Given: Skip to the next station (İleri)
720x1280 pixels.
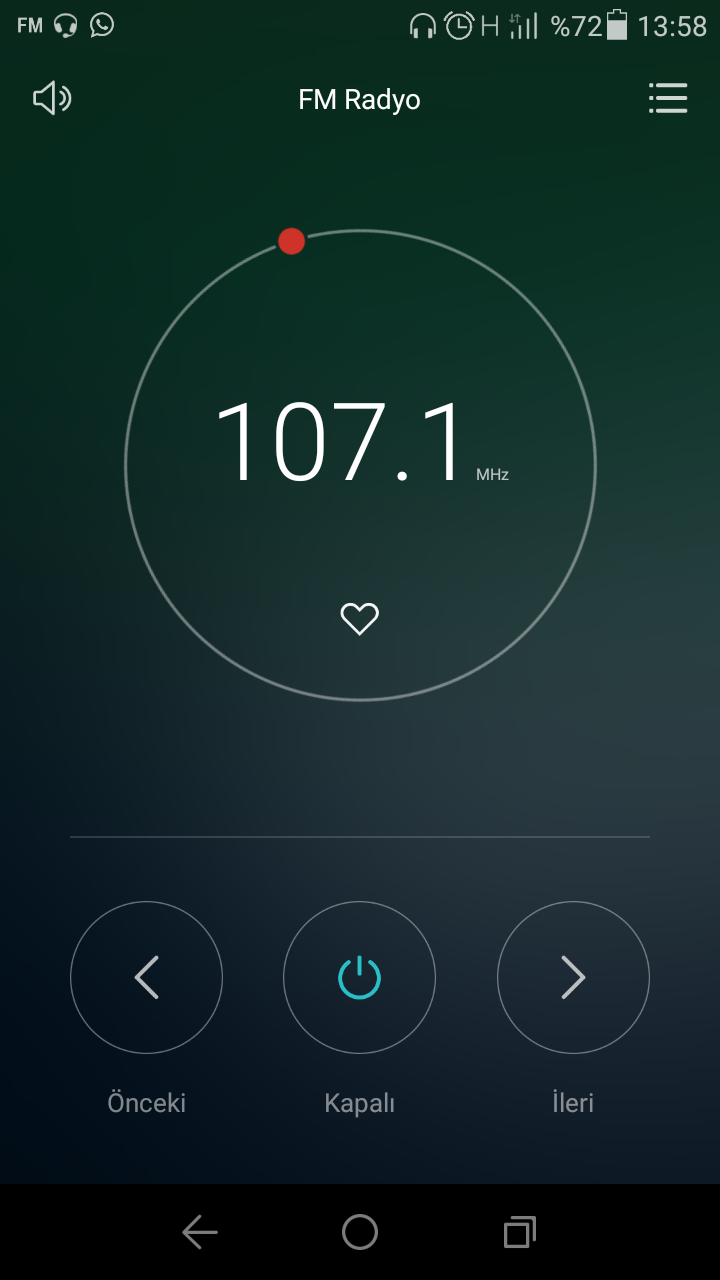Looking at the screenshot, I should point(573,977).
